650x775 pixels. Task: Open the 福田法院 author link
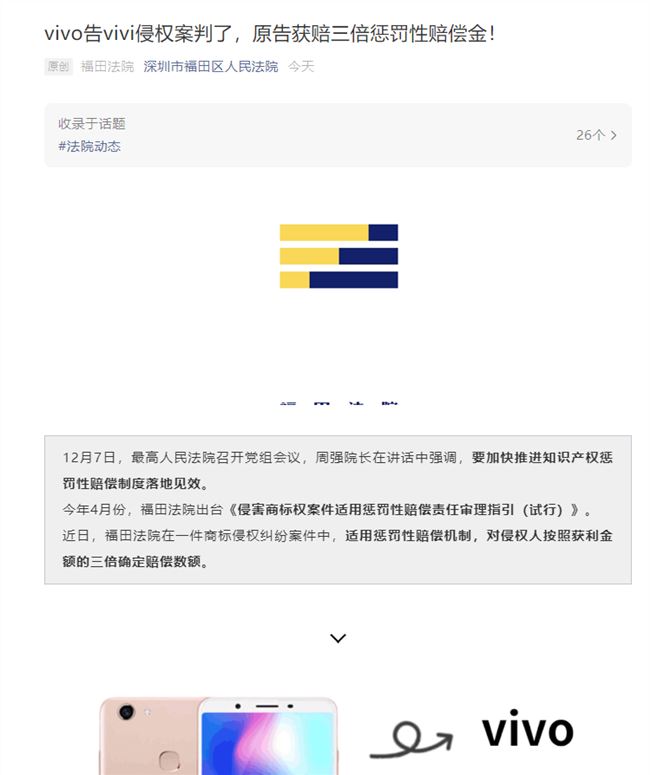click(107, 67)
